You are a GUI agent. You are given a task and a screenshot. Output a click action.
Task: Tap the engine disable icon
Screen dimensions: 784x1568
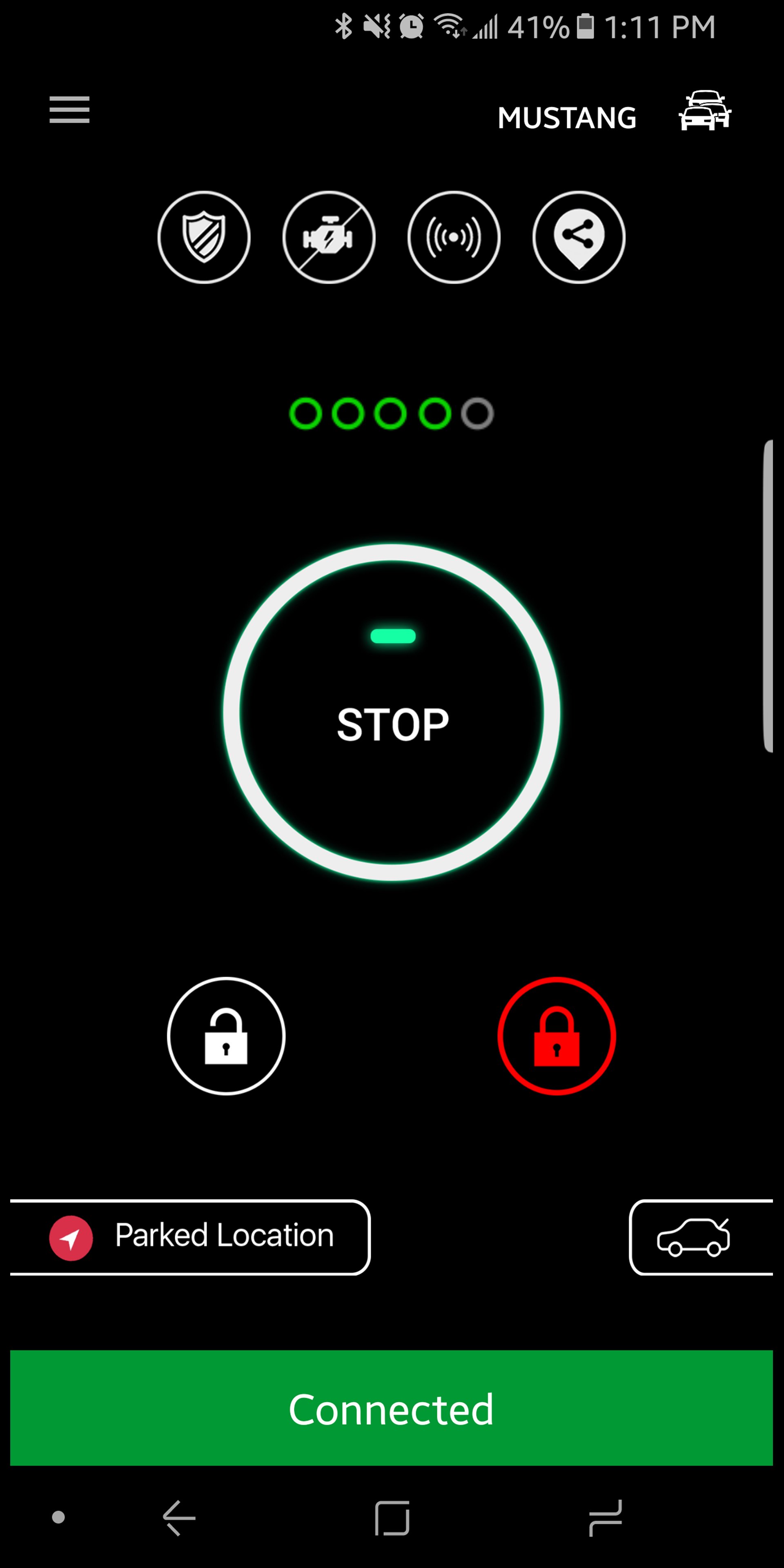pyautogui.click(x=329, y=237)
